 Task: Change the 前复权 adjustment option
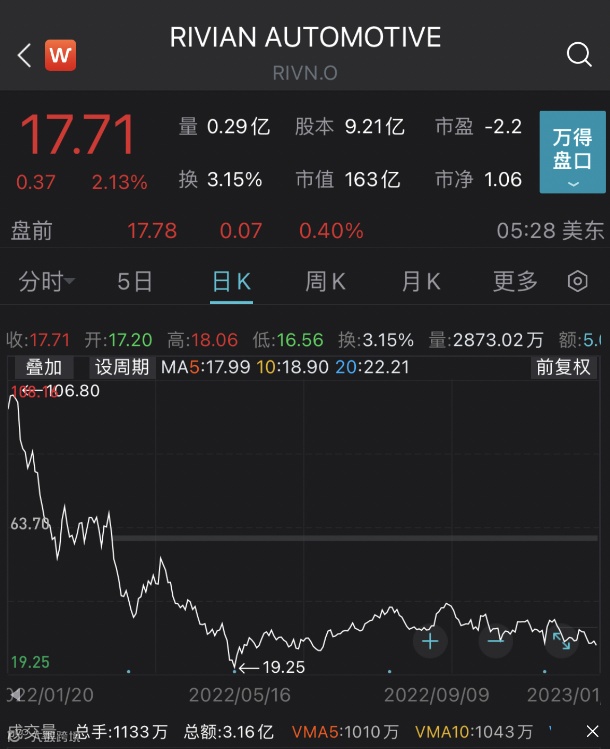coord(564,367)
